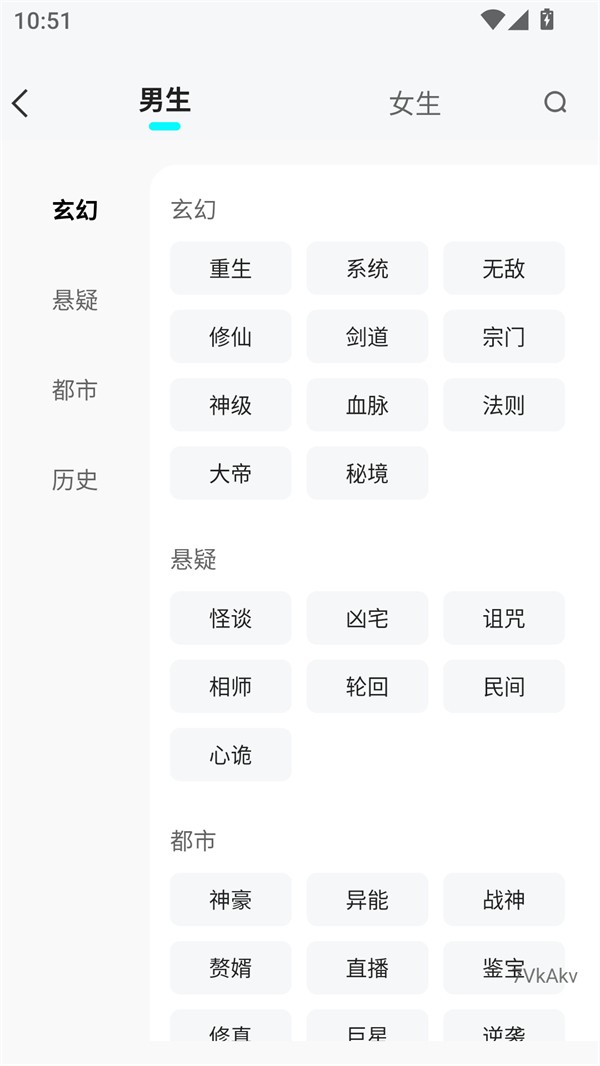This screenshot has height=1066, width=600.
Task: Choose the 无敌 tag
Action: pos(503,268)
